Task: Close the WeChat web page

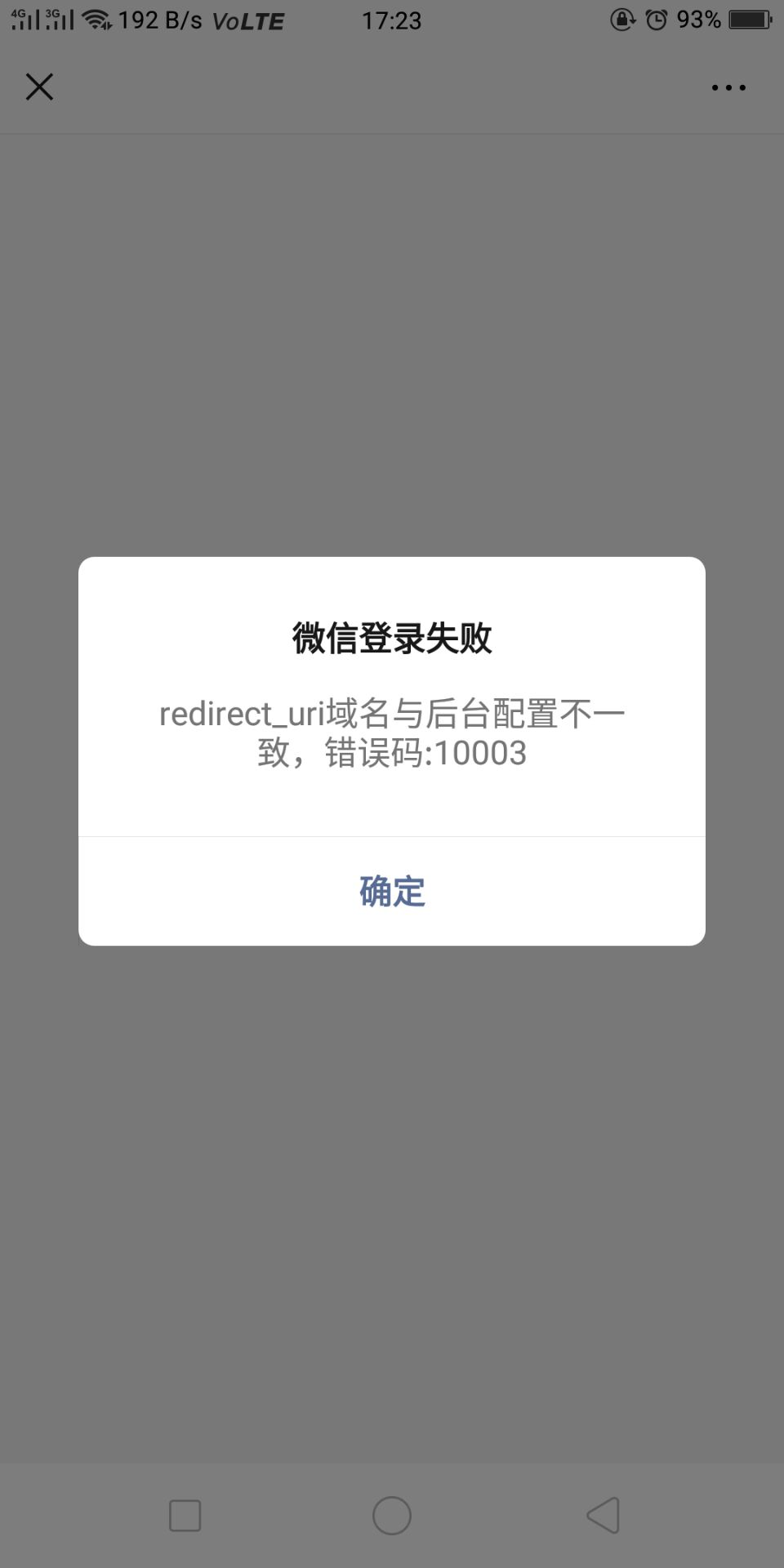Action: 39,87
